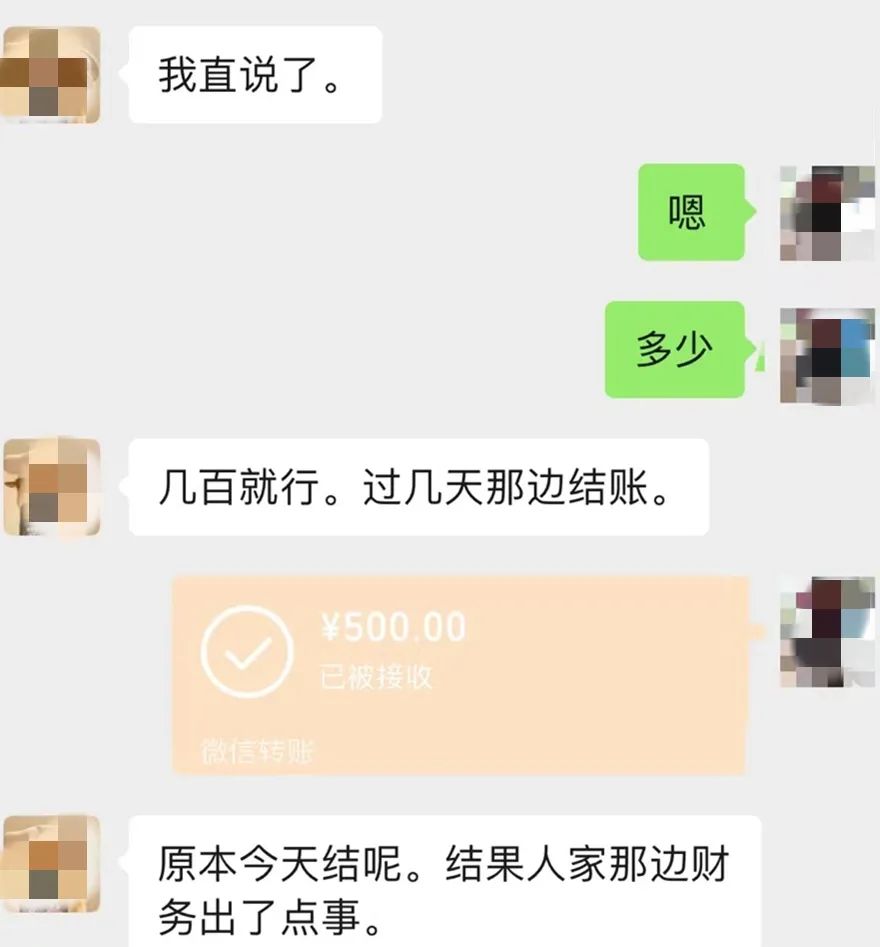Open sender's avatar beside "我直说了" message
The image size is (880, 947).
[x=51, y=75]
